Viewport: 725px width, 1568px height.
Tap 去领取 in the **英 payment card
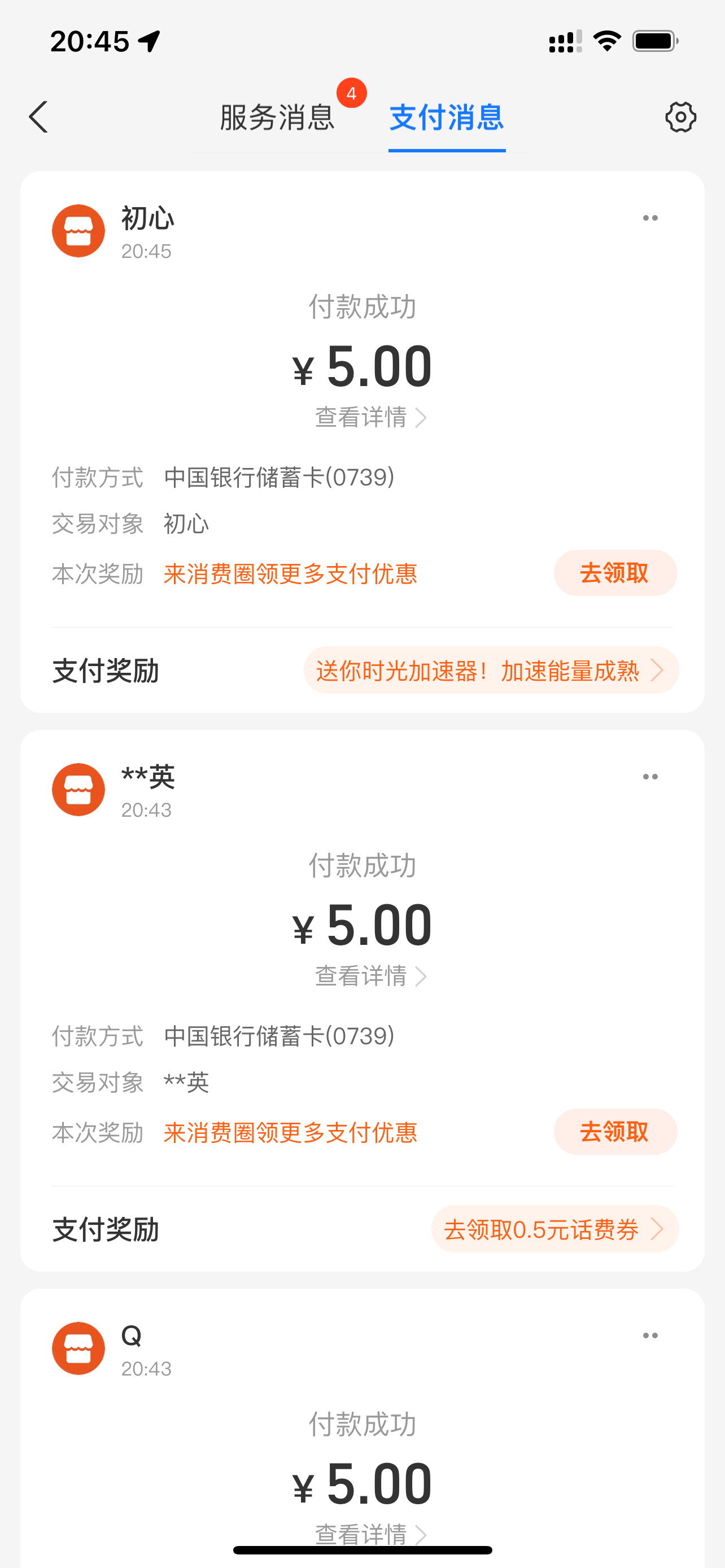pos(615,1132)
